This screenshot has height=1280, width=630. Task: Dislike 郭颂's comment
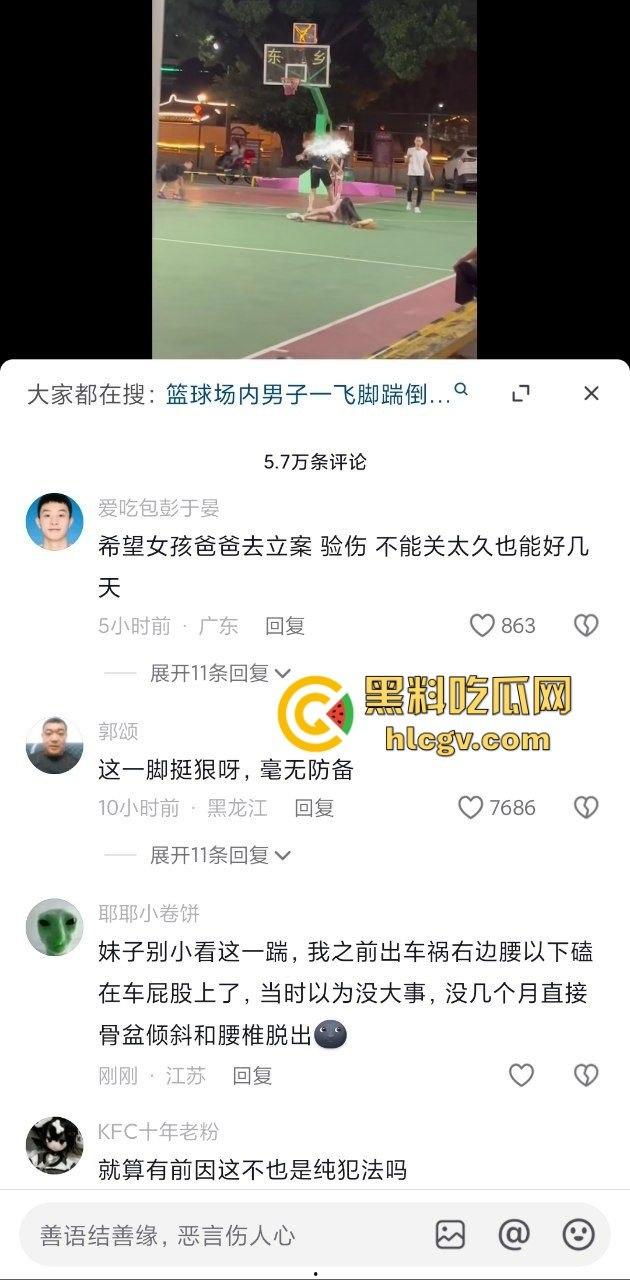[586, 808]
